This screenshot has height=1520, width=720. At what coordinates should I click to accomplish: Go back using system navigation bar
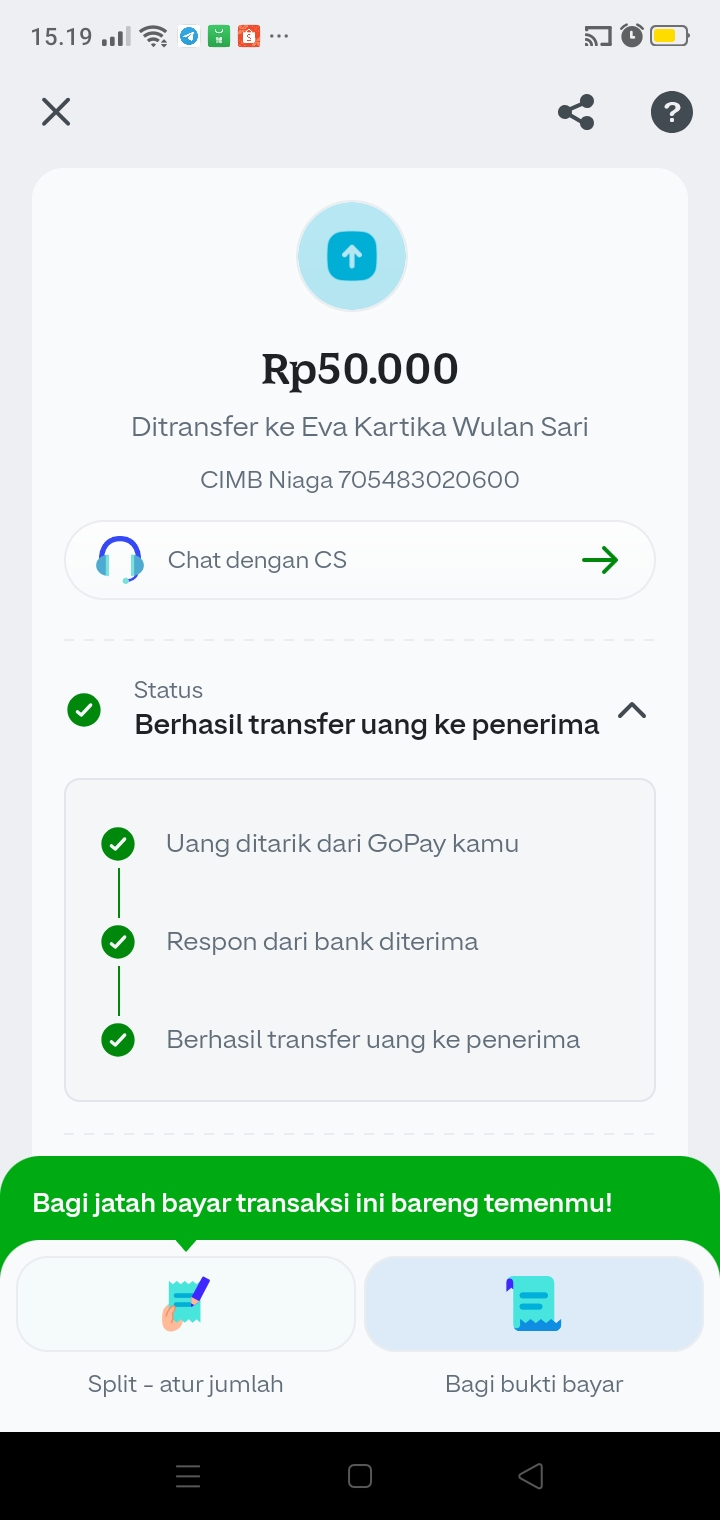point(531,1475)
